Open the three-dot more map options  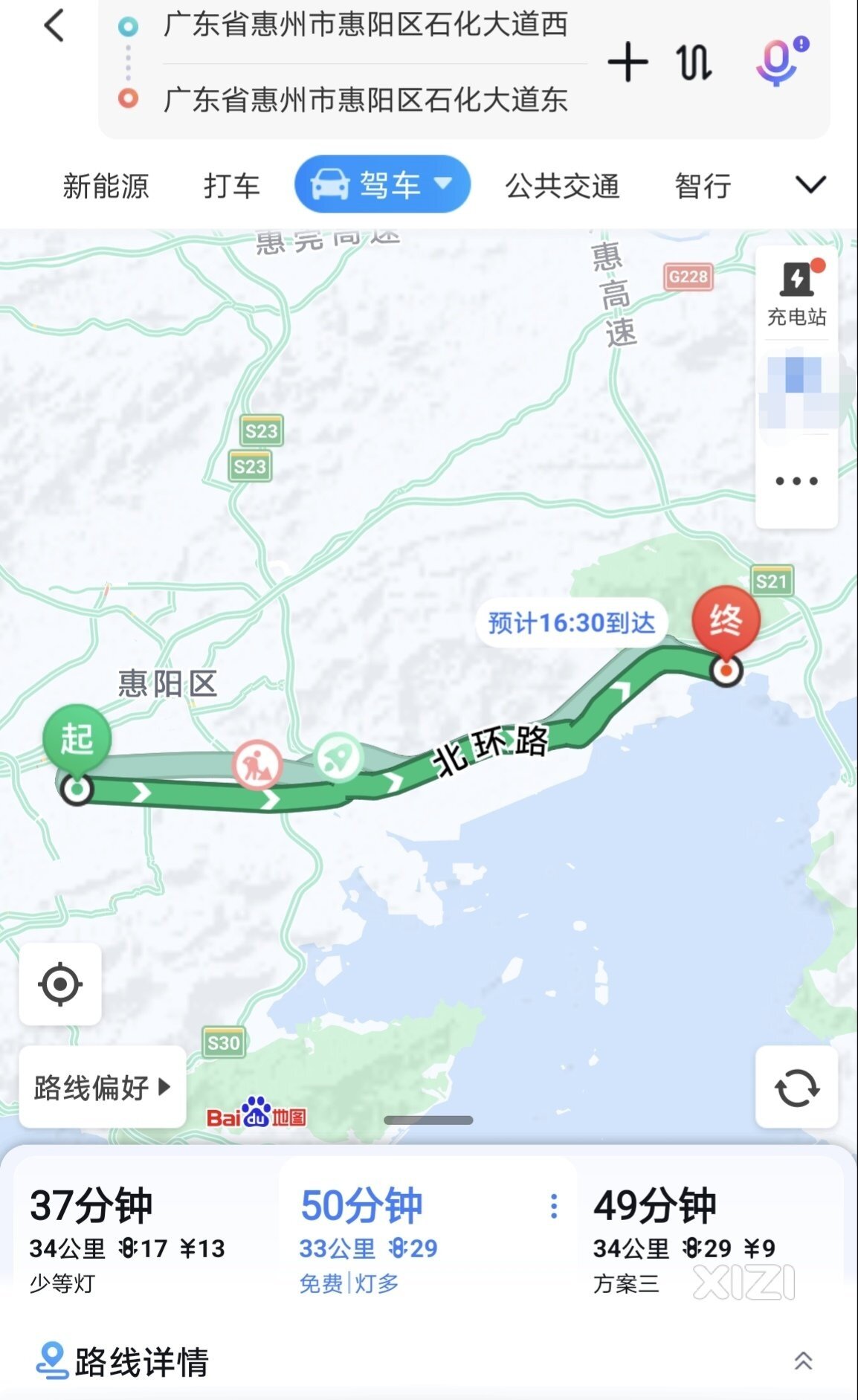797,481
